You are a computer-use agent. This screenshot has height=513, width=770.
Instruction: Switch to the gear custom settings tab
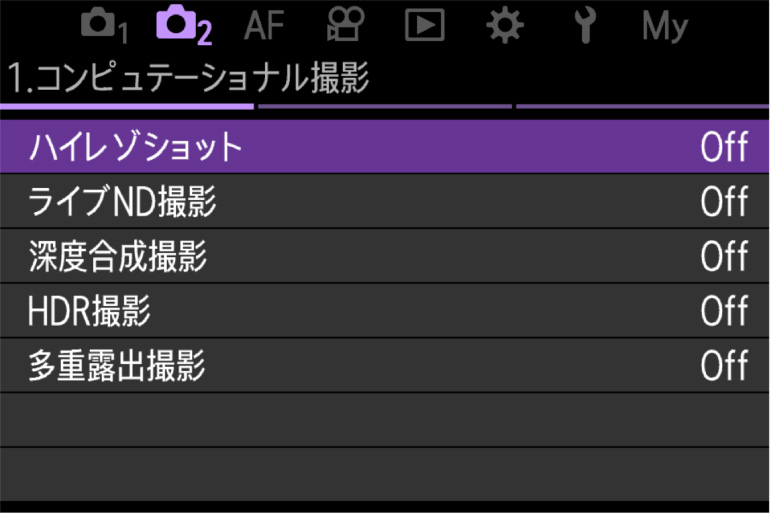[x=504, y=26]
